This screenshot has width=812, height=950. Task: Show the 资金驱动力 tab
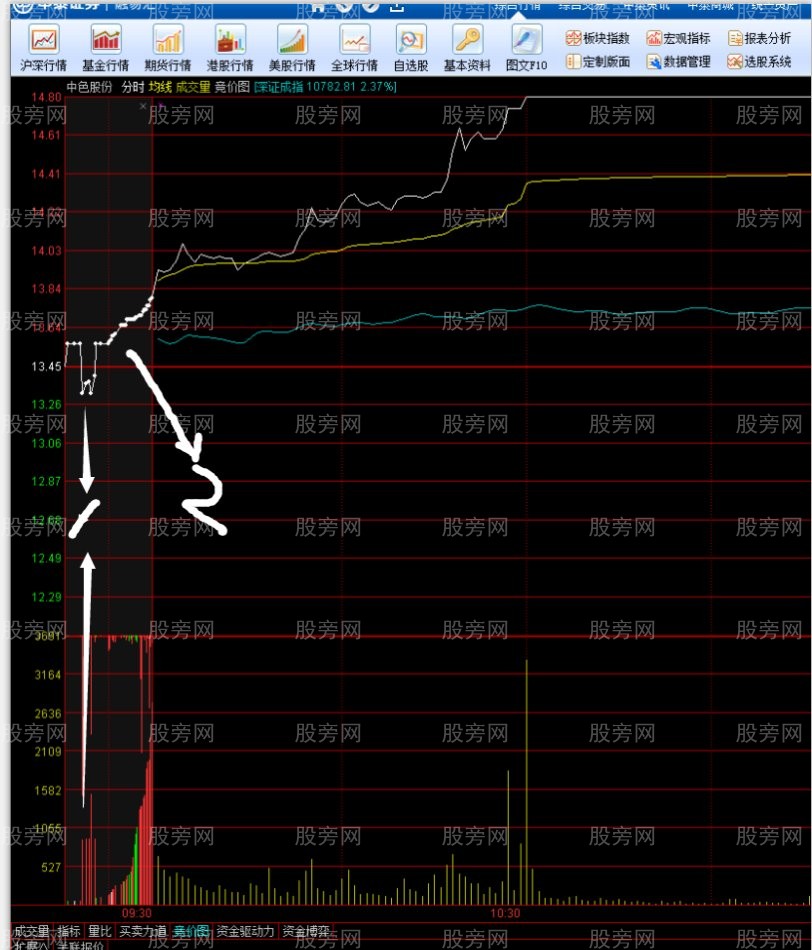click(245, 931)
